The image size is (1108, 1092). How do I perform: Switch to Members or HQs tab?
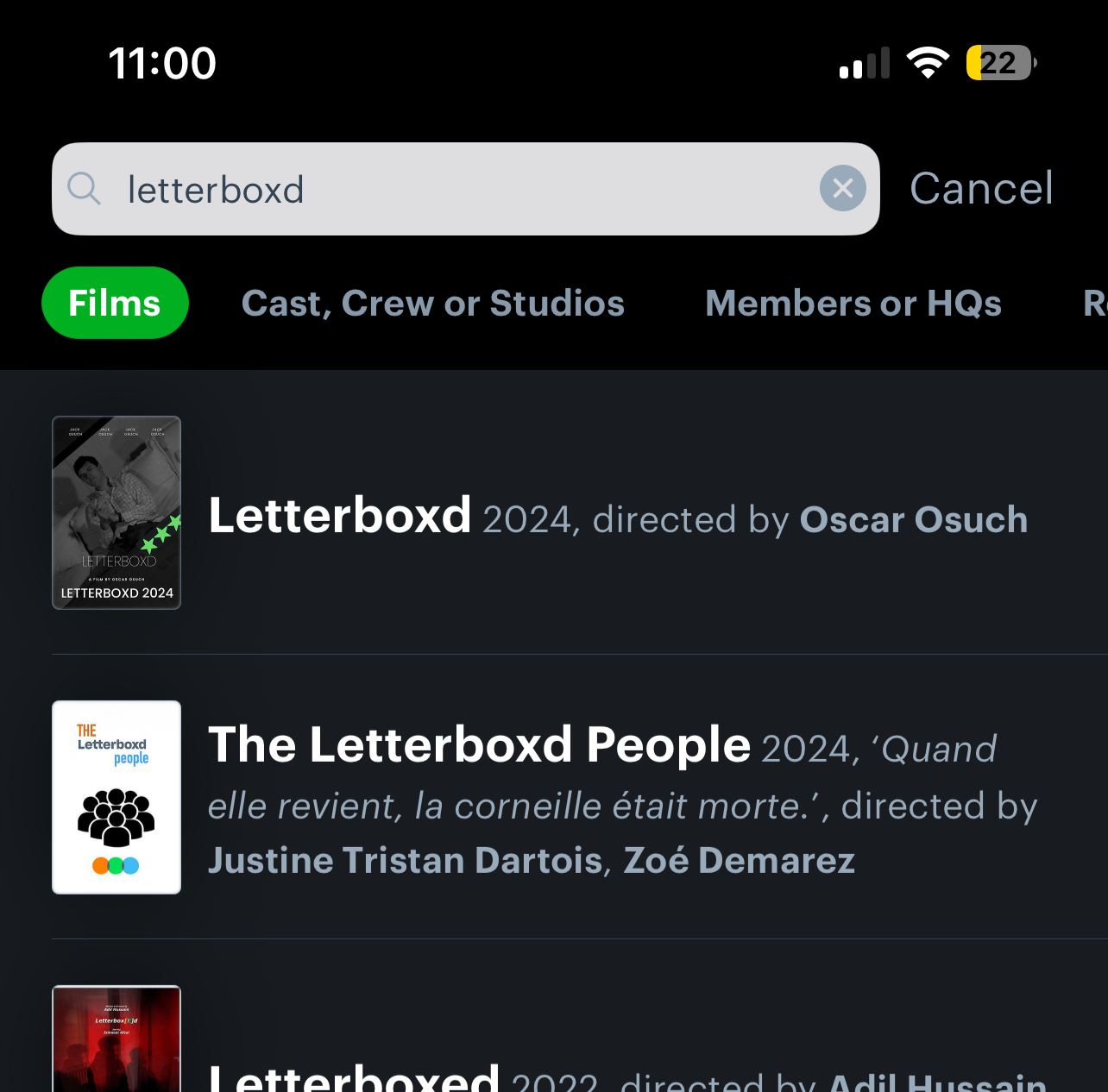[853, 304]
